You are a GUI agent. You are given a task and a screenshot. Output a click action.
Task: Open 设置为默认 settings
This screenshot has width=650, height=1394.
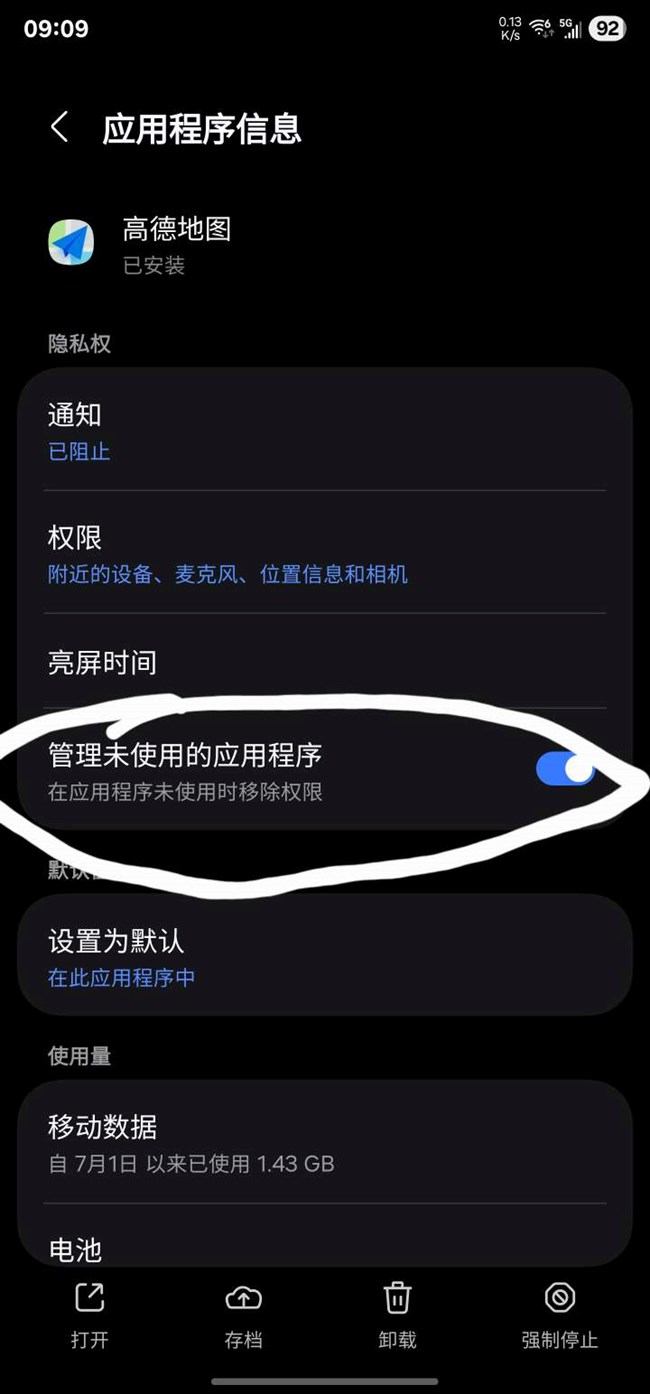coord(325,958)
